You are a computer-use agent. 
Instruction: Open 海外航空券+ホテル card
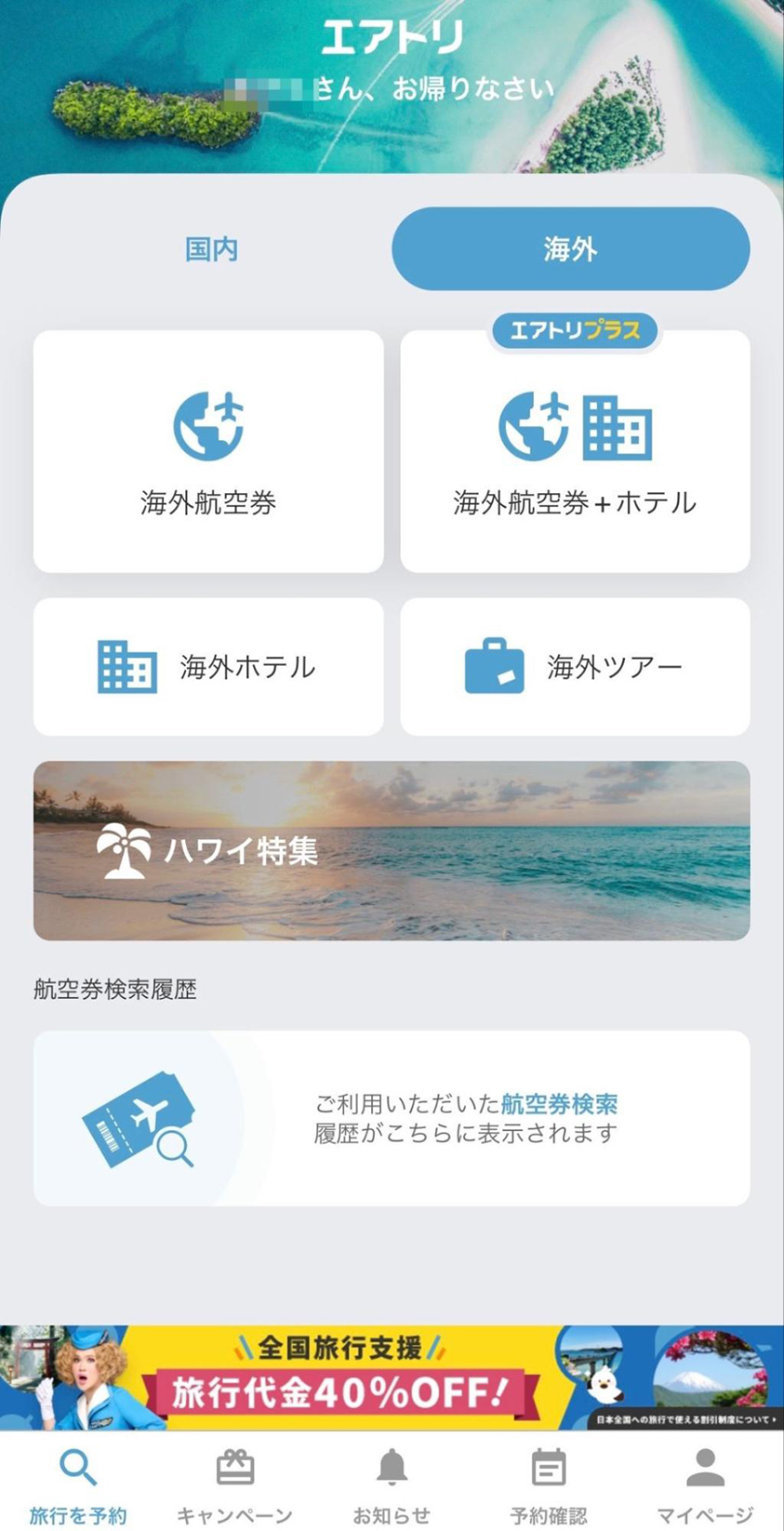575,451
